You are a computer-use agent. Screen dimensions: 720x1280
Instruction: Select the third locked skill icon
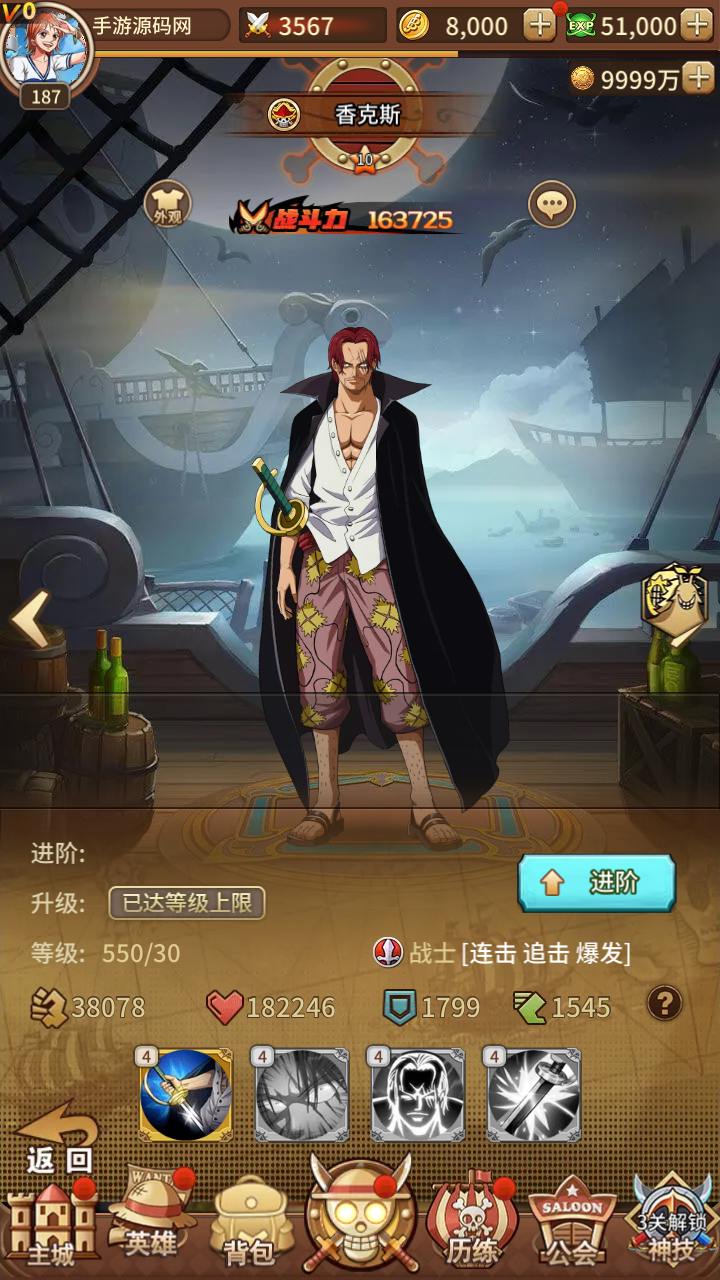pyautogui.click(x=417, y=1095)
